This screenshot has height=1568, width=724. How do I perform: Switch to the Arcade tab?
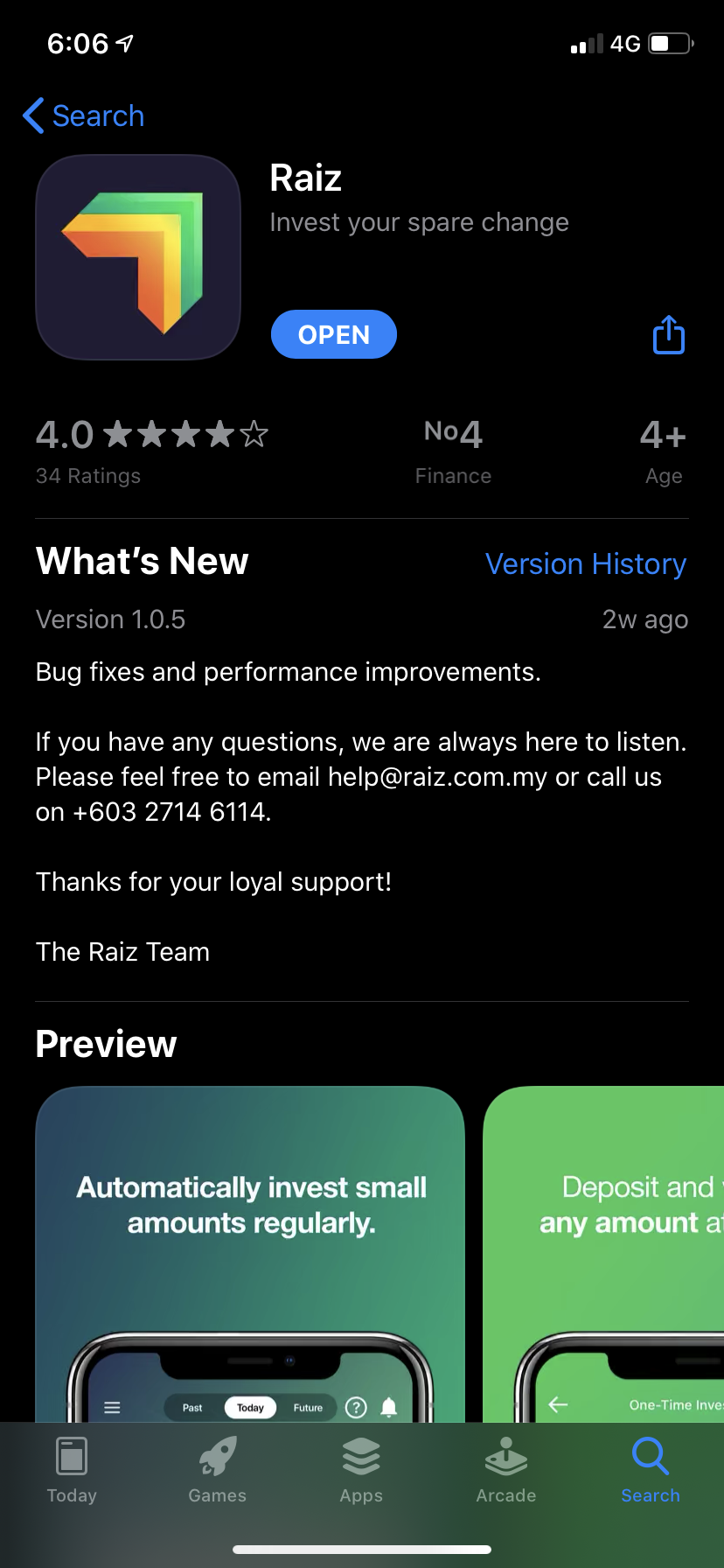coord(505,1470)
